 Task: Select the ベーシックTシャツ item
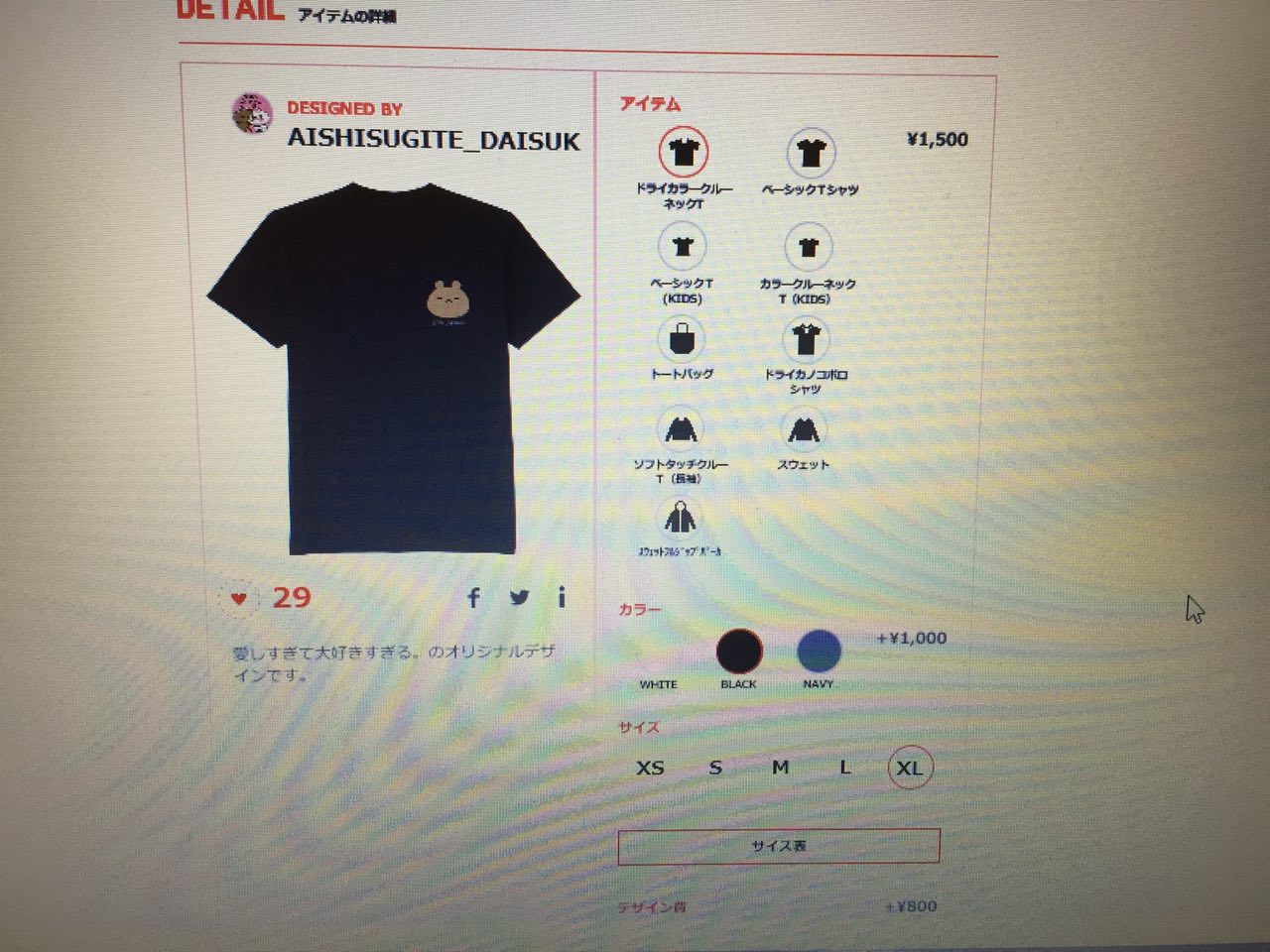pyautogui.click(x=811, y=153)
